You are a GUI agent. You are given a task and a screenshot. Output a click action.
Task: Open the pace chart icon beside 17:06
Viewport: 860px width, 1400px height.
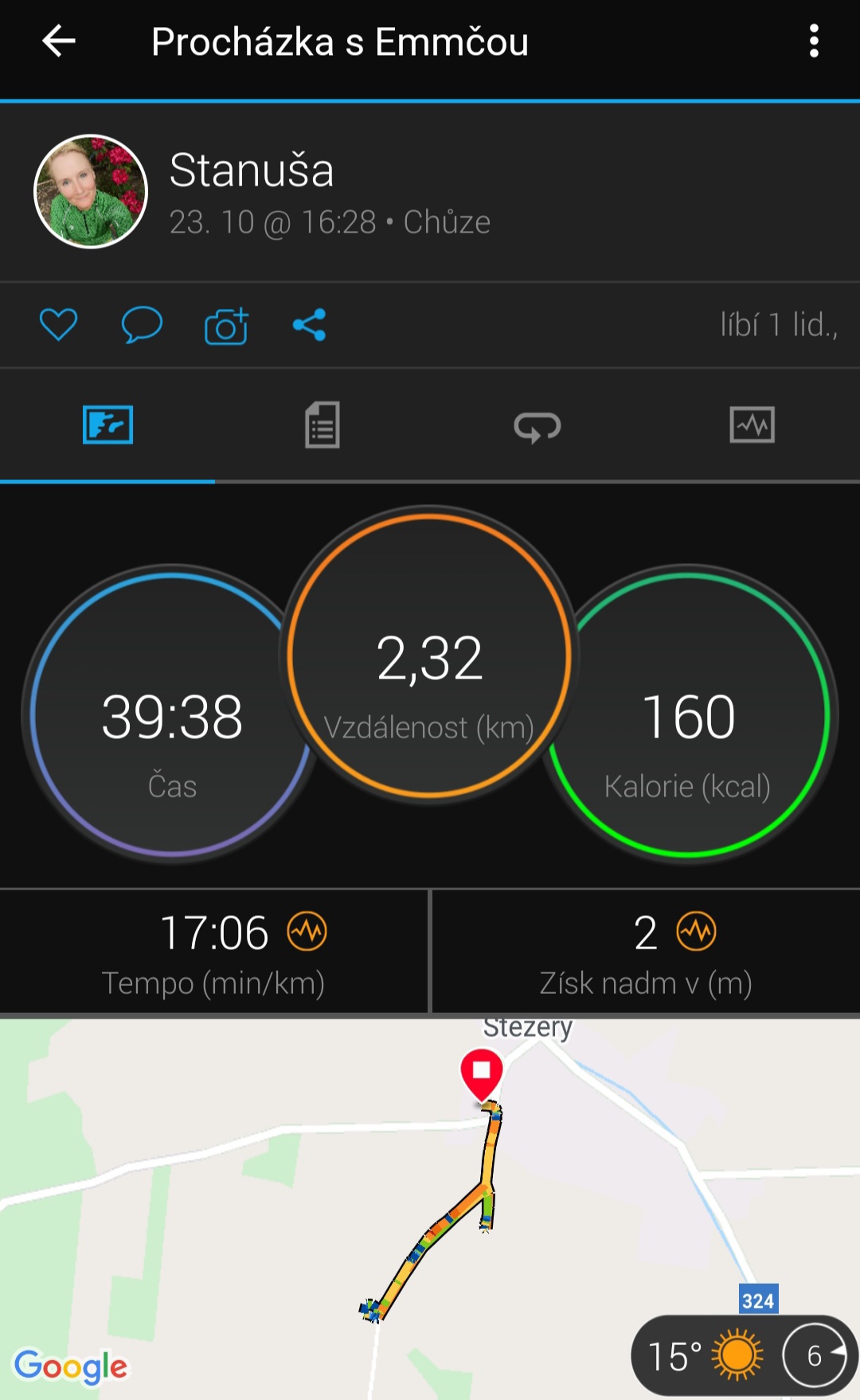(307, 931)
